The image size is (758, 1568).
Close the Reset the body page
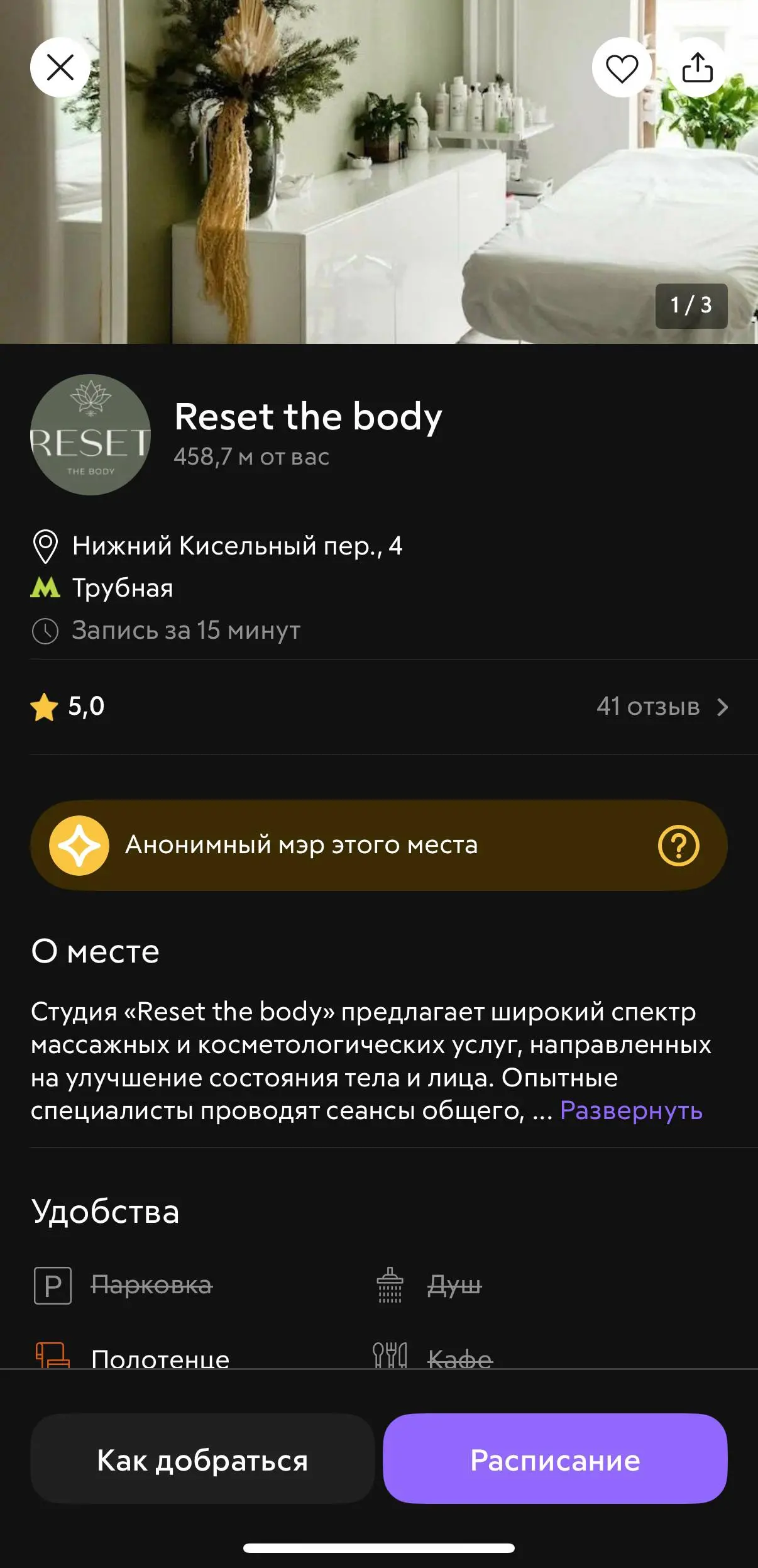(60, 67)
